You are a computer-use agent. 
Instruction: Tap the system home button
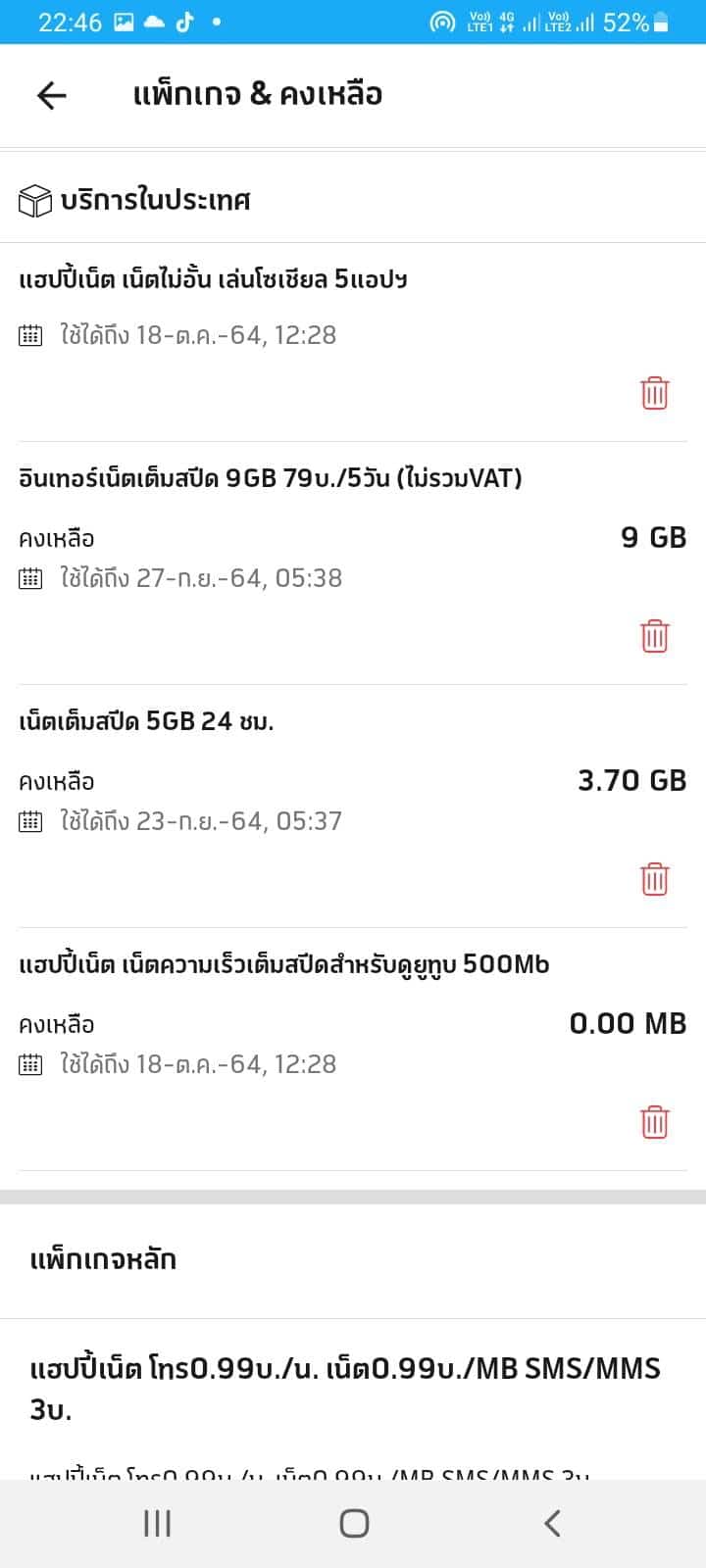pos(354,1523)
